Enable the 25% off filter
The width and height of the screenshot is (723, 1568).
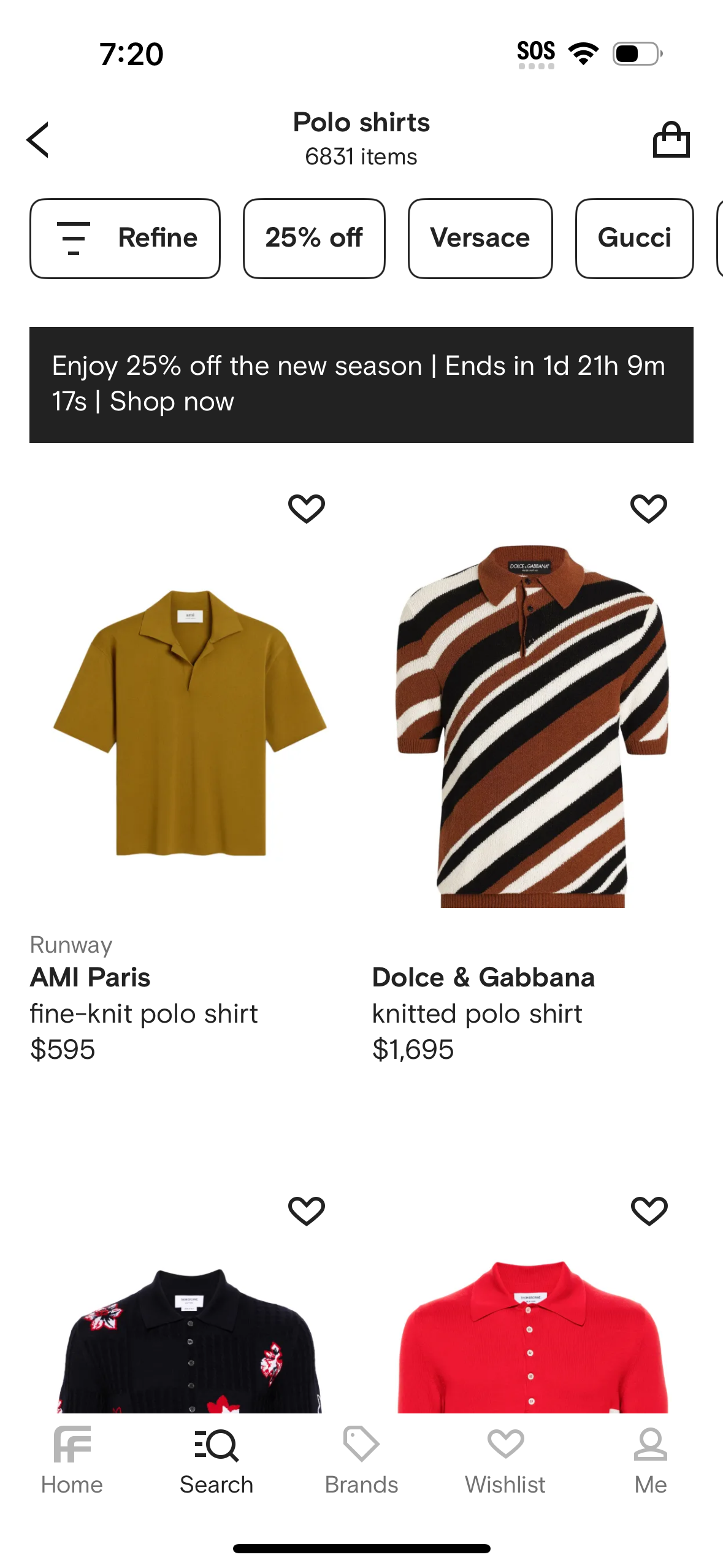coord(313,238)
